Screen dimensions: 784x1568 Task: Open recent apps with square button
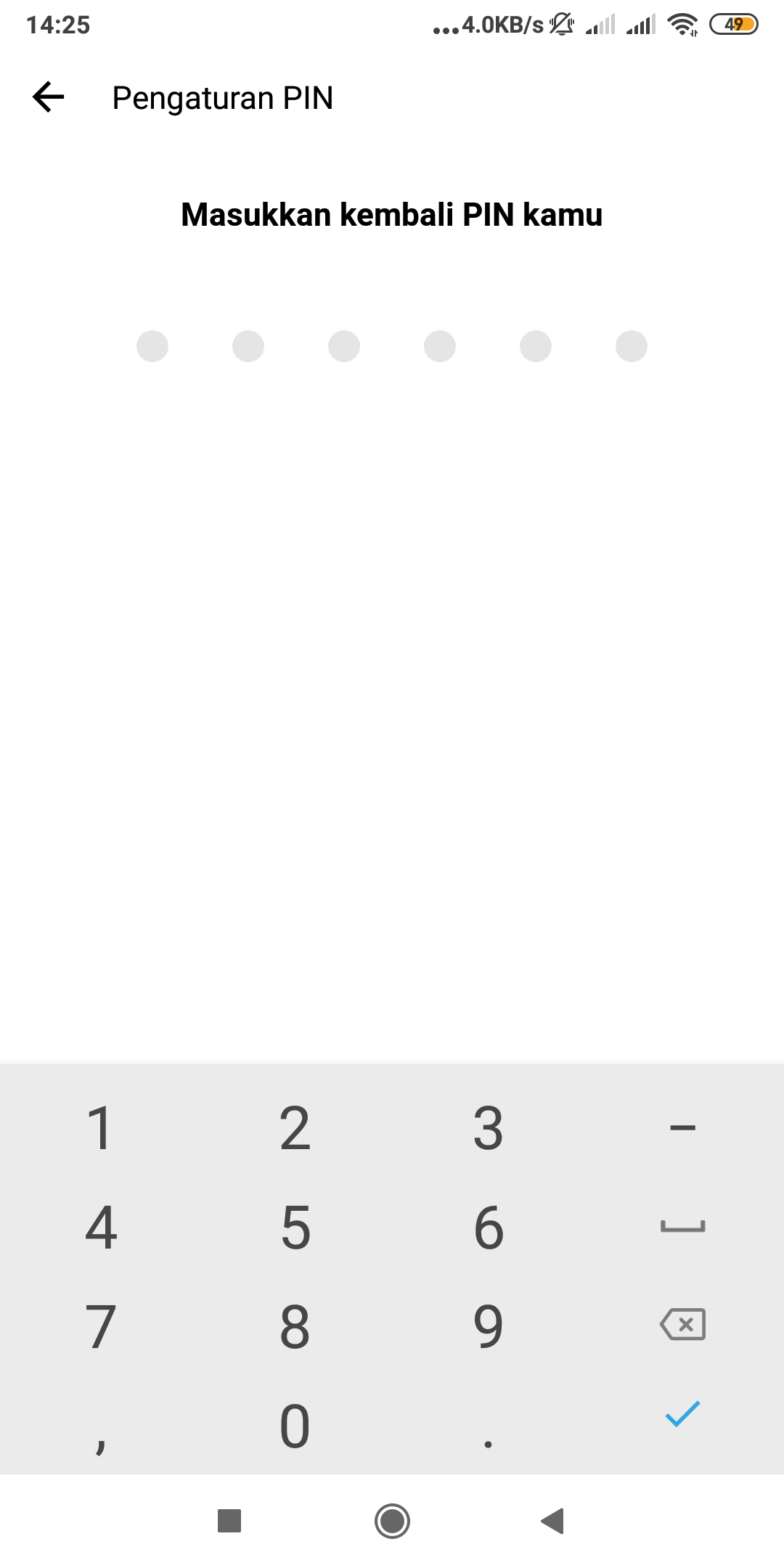pyautogui.click(x=229, y=1521)
